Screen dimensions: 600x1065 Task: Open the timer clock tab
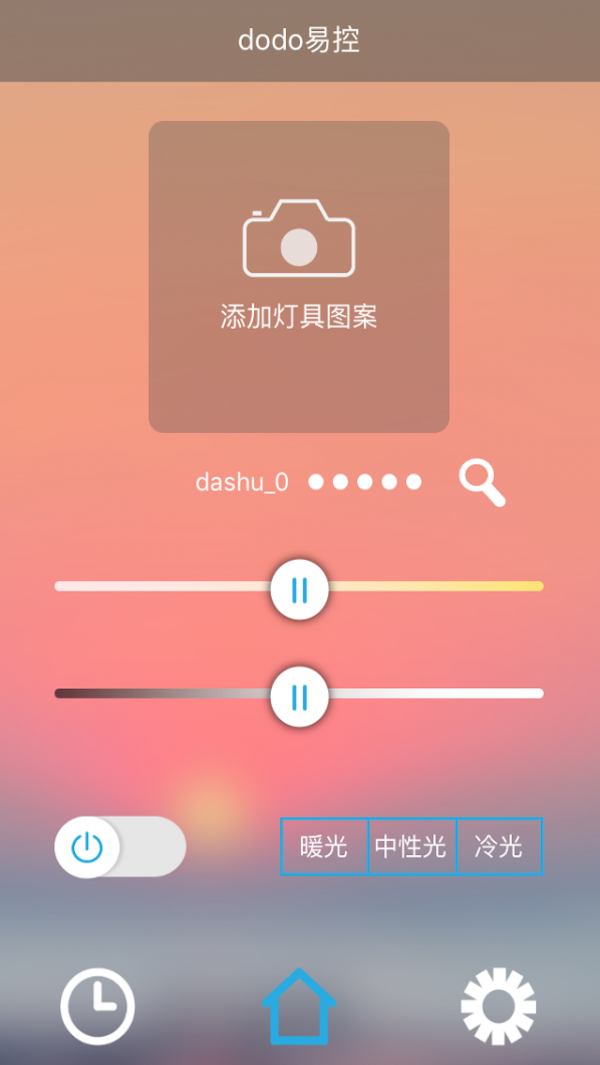coord(98,1006)
